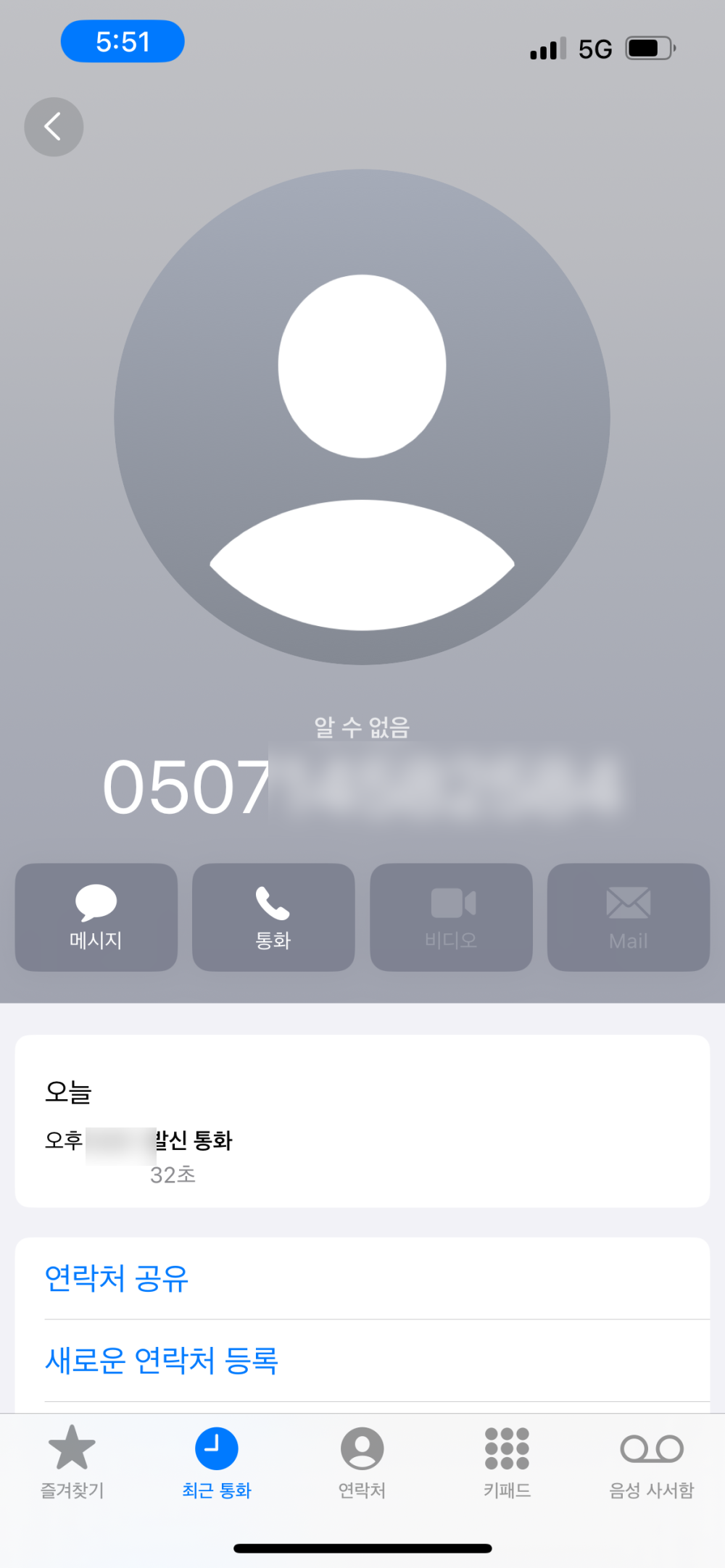The image size is (725, 1568).
Task: Open the 최근 통화 tab
Action: [217, 1460]
